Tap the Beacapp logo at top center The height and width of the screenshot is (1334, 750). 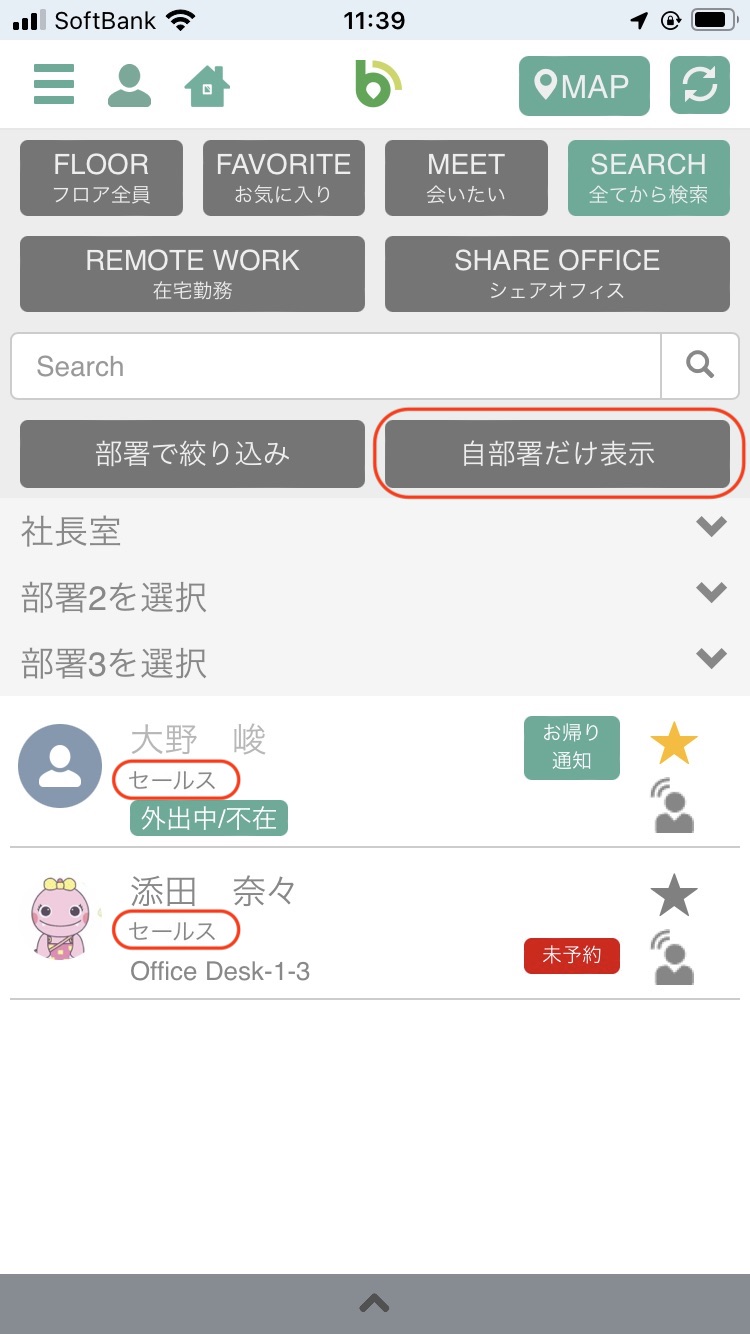379,86
